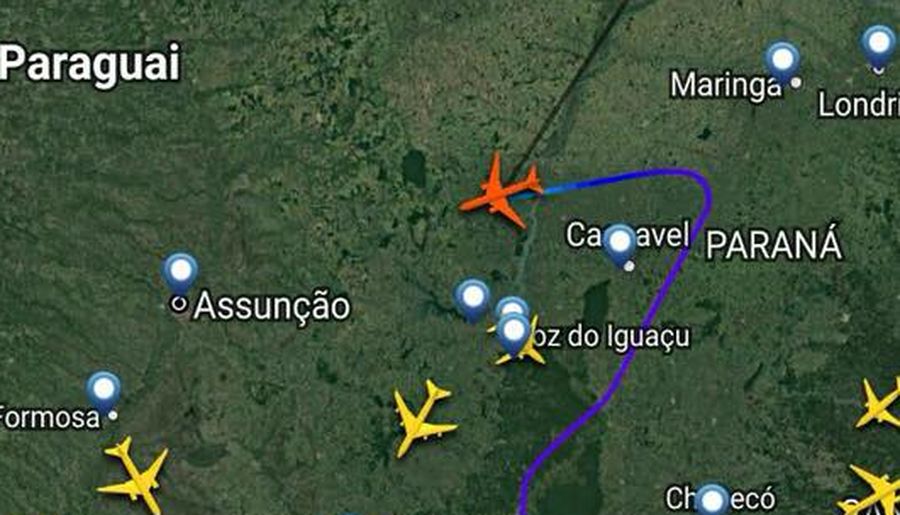Image resolution: width=900 pixels, height=515 pixels.
Task: Open the airport pin at Maringá
Action: coord(782,60)
